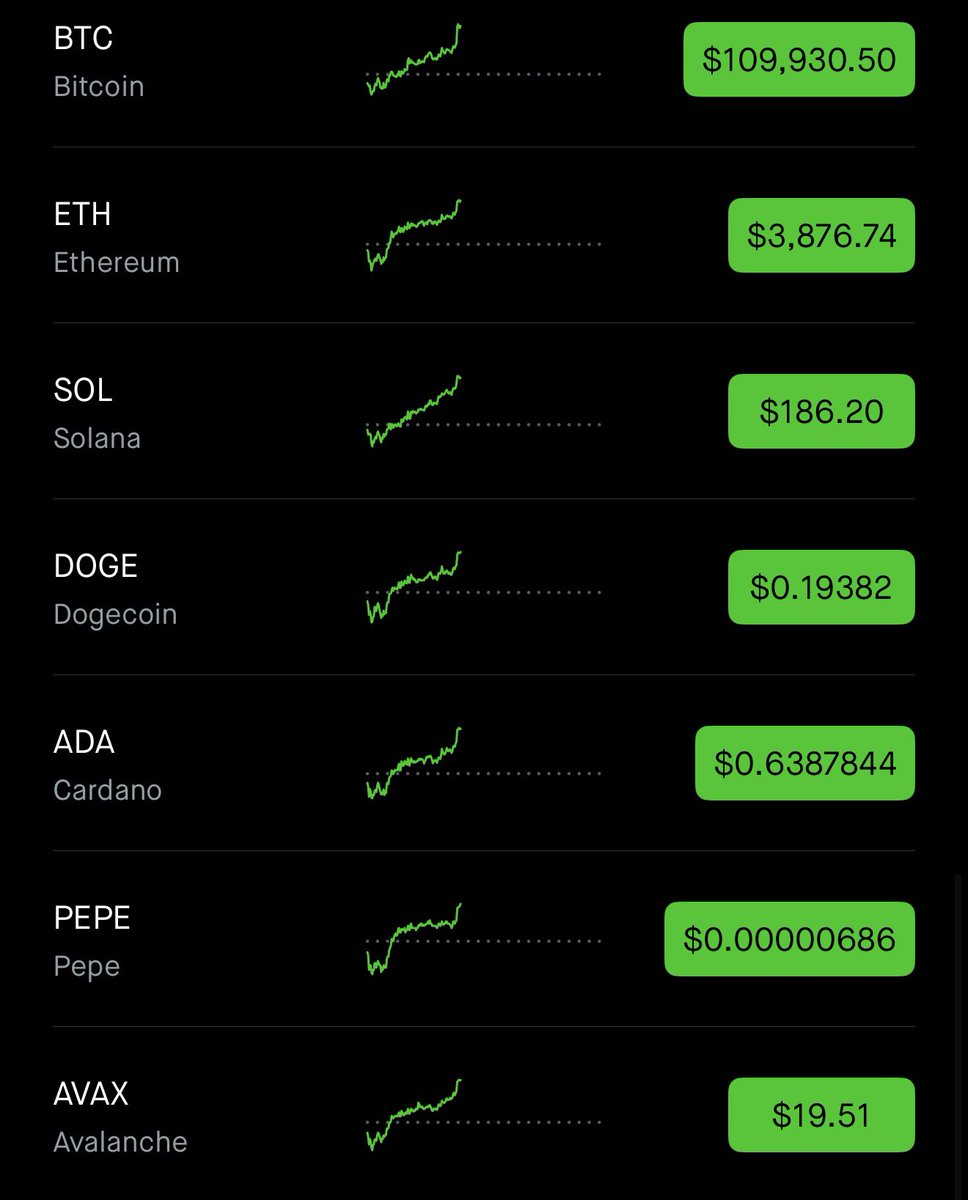968x1200 pixels.
Task: Tap the $0.19382 price button
Action: (x=821, y=588)
